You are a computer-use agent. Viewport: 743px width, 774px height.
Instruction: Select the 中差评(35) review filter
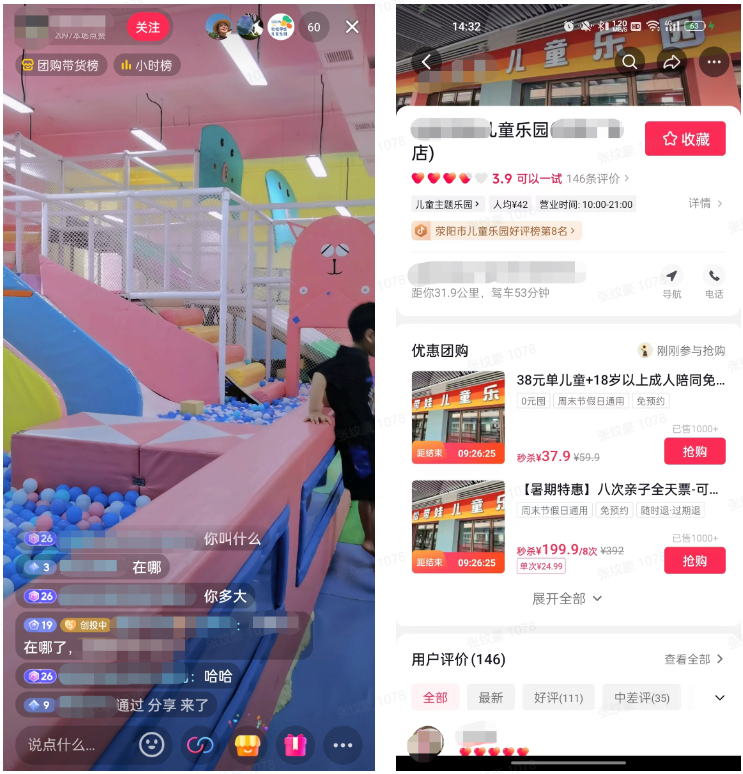click(x=641, y=697)
